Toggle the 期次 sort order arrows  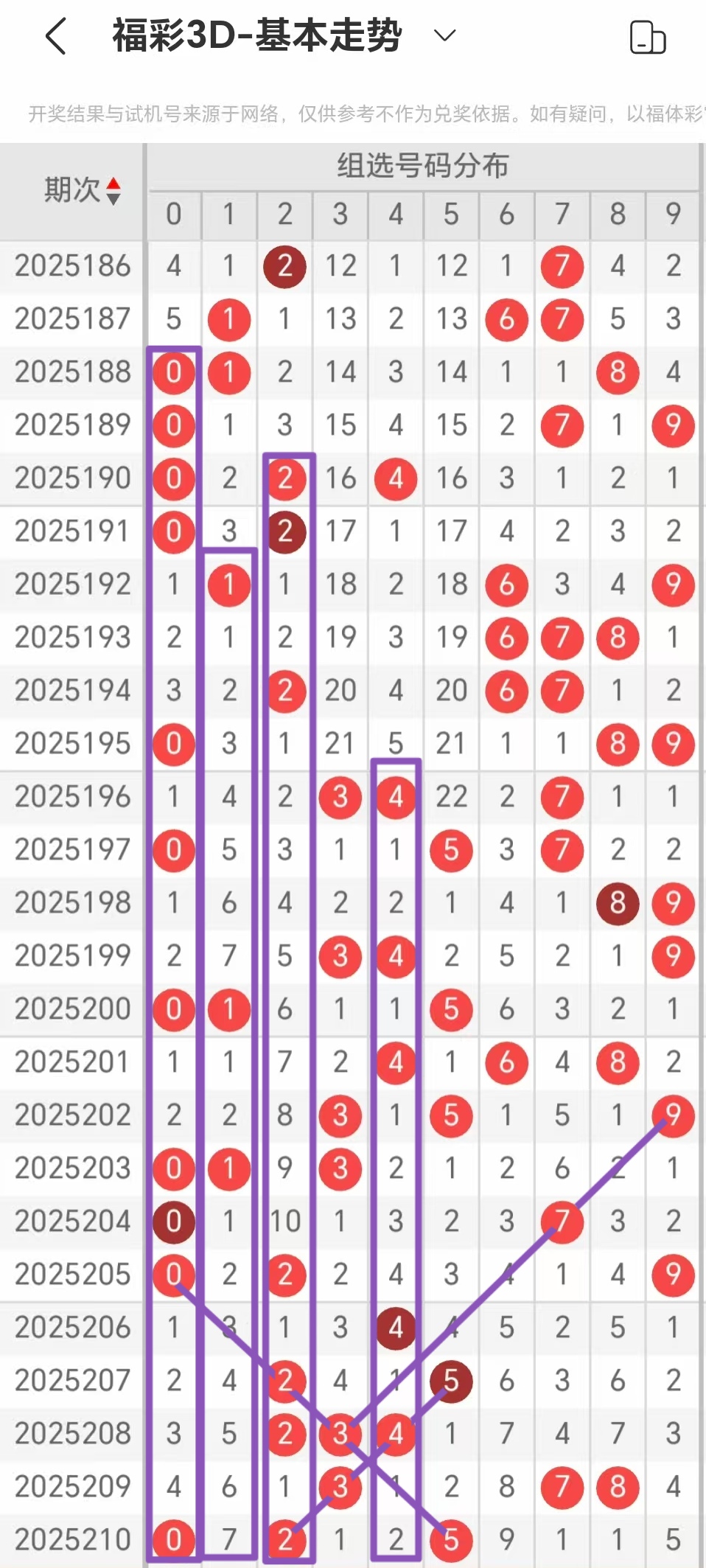(113, 191)
